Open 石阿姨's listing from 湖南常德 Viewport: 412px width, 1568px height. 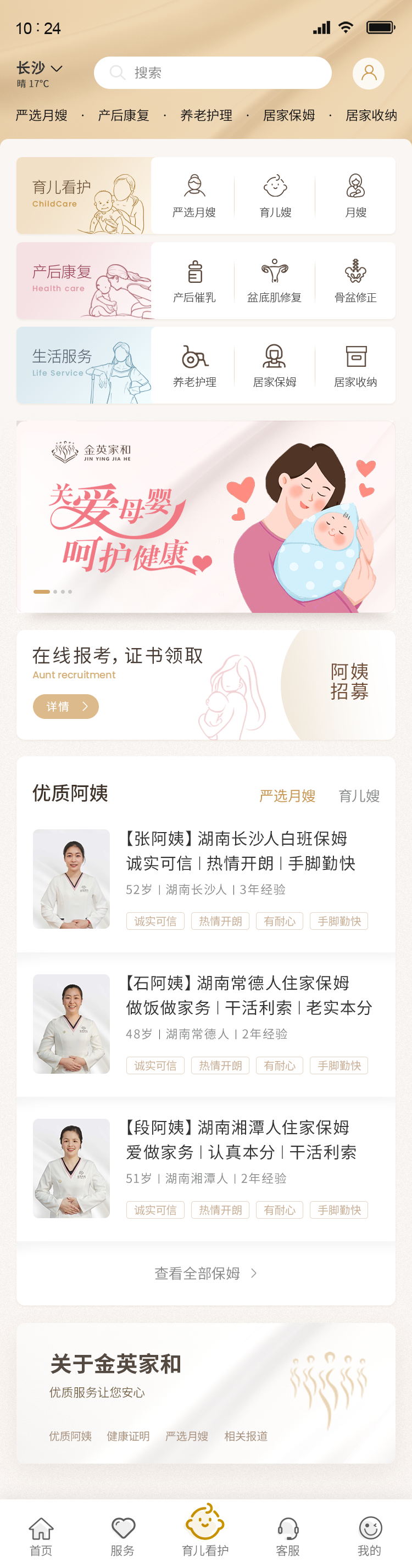[205, 1023]
